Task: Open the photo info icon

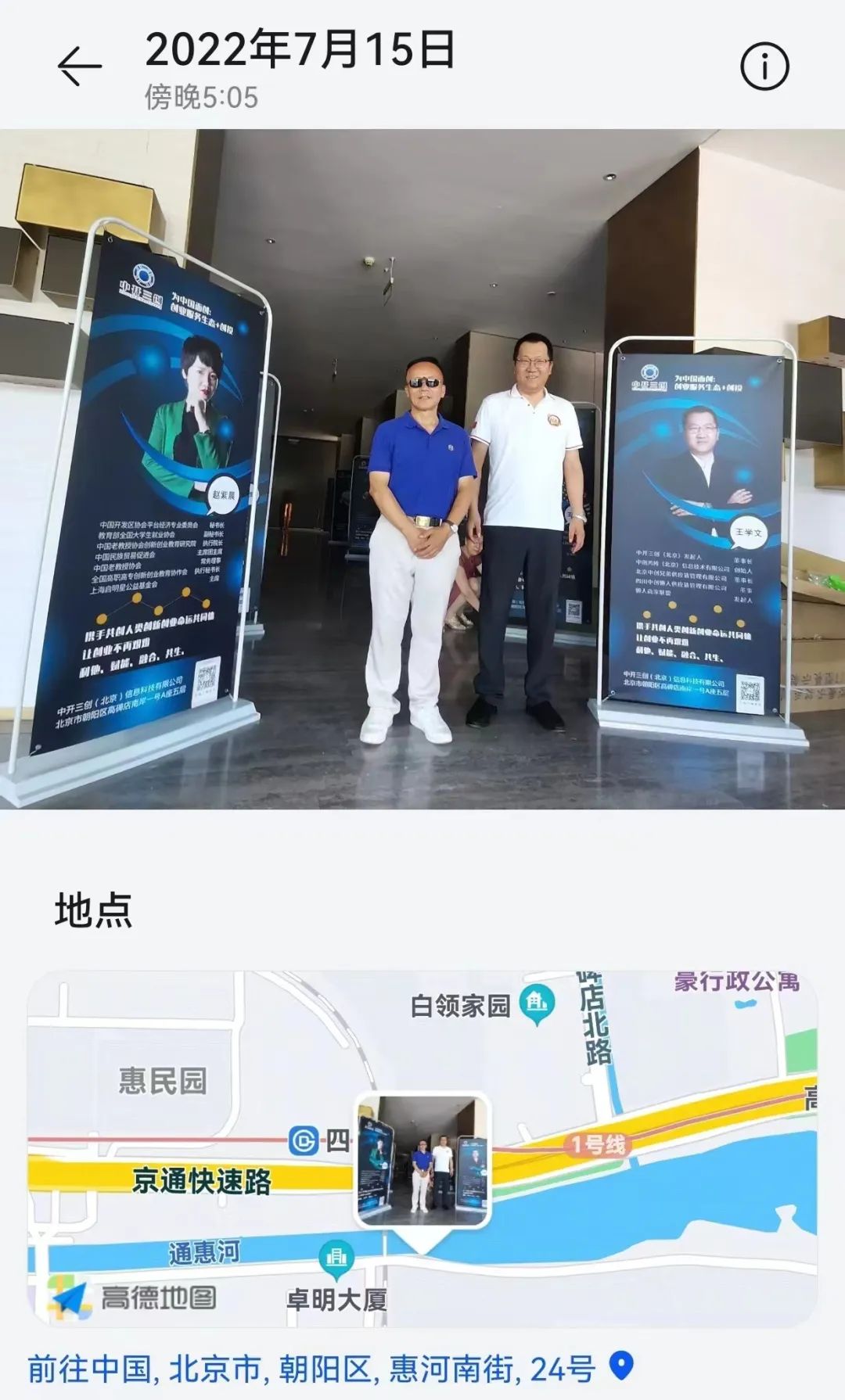Action: [764, 66]
